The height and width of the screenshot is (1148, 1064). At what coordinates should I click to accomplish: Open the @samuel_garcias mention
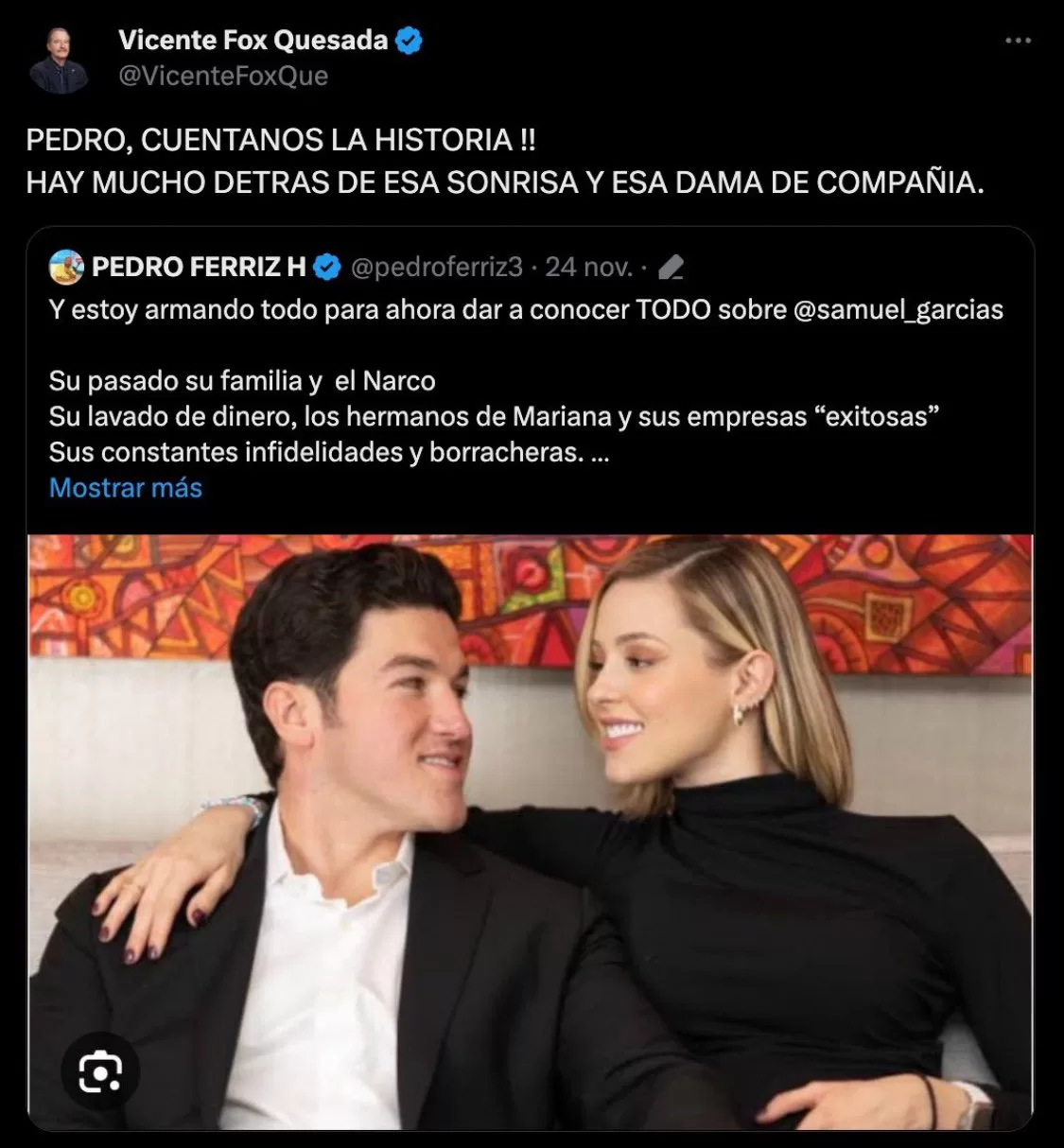(898, 310)
